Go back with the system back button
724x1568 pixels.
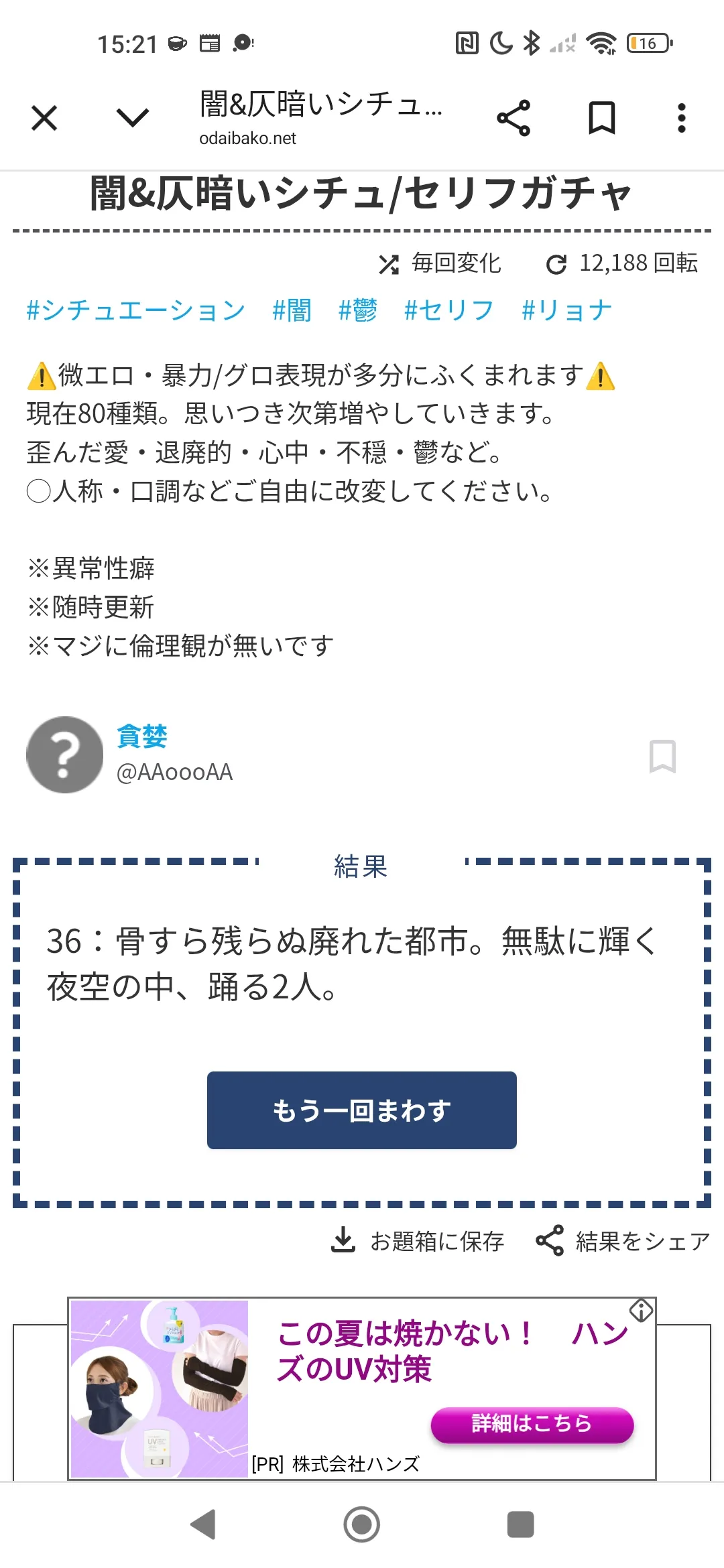pyautogui.click(x=203, y=1524)
